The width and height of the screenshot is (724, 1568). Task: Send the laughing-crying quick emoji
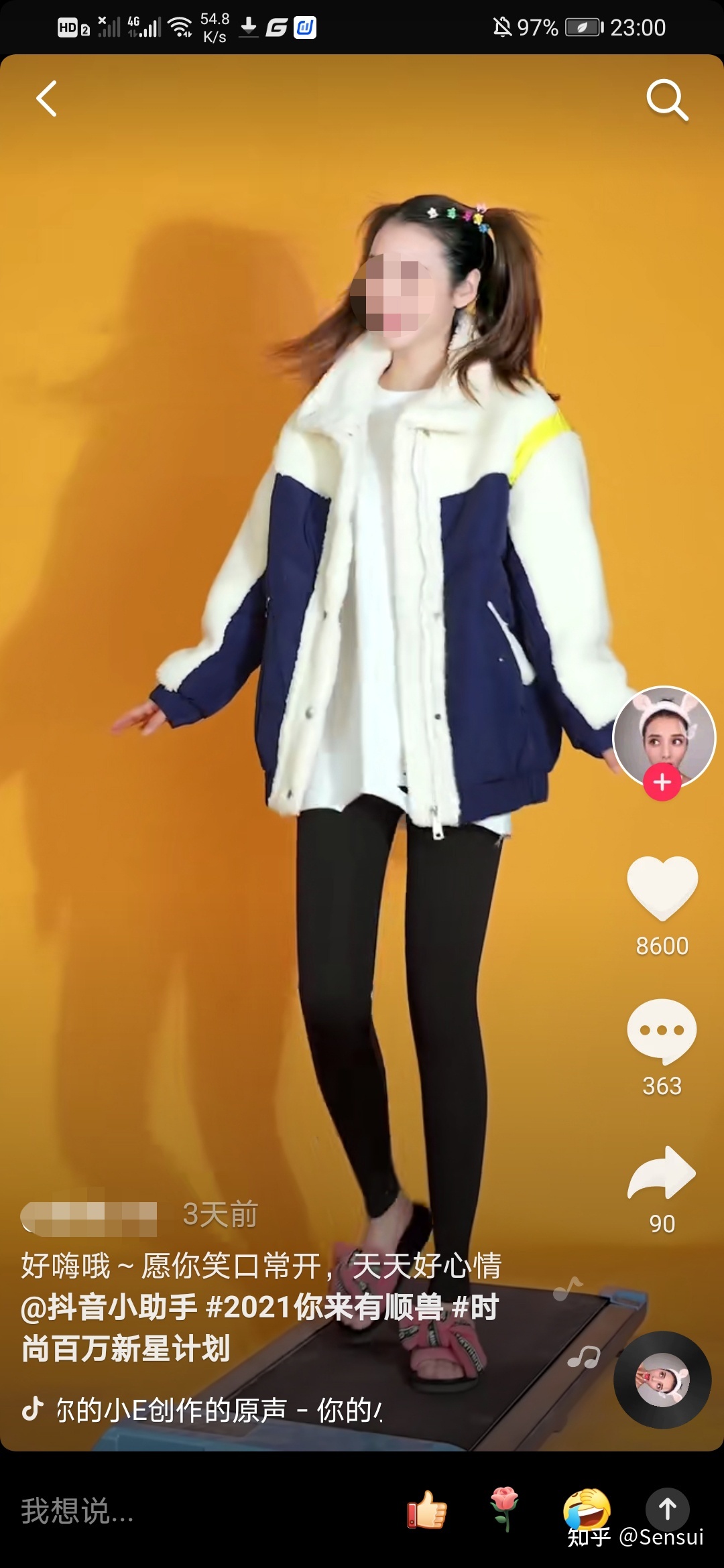point(587,1508)
